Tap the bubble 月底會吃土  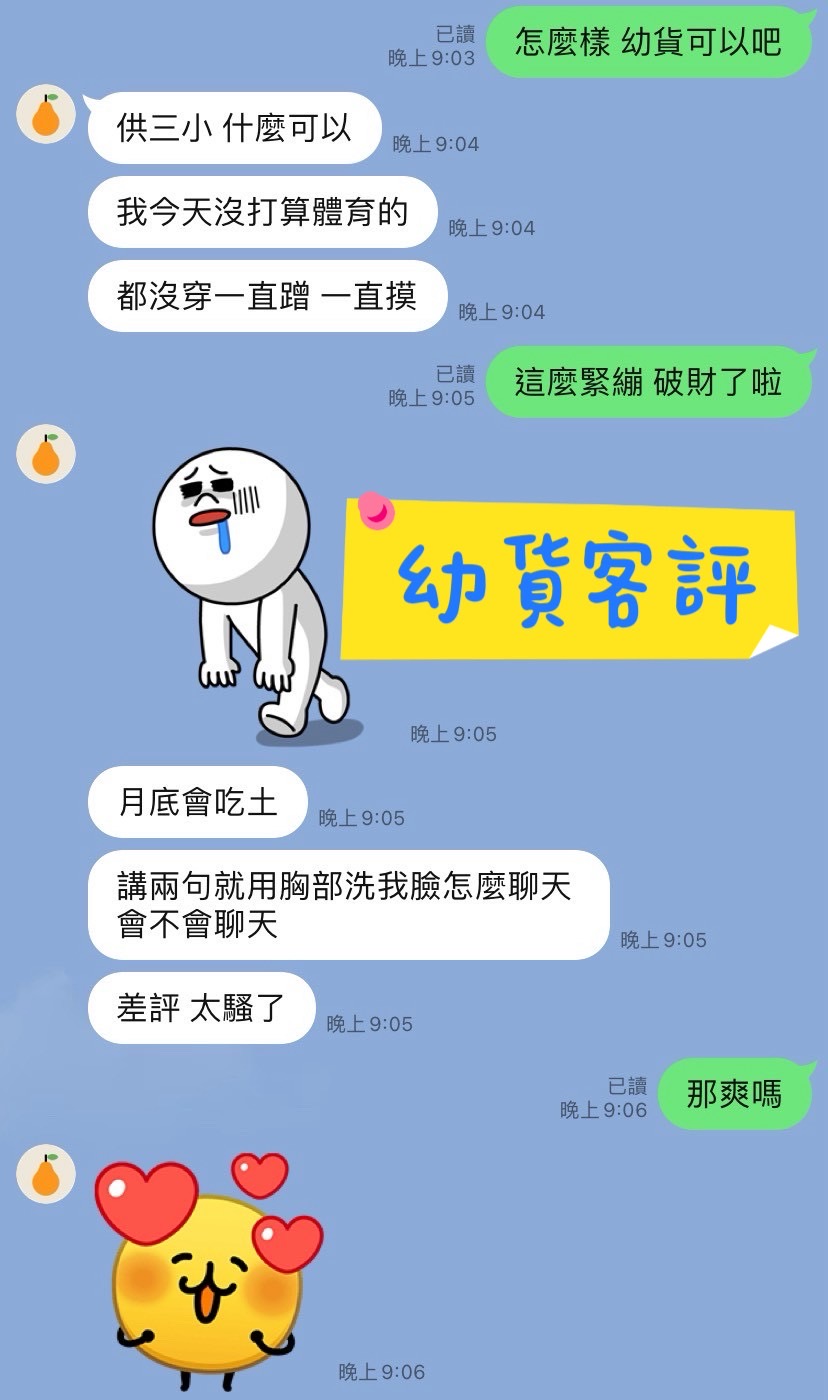pos(197,801)
